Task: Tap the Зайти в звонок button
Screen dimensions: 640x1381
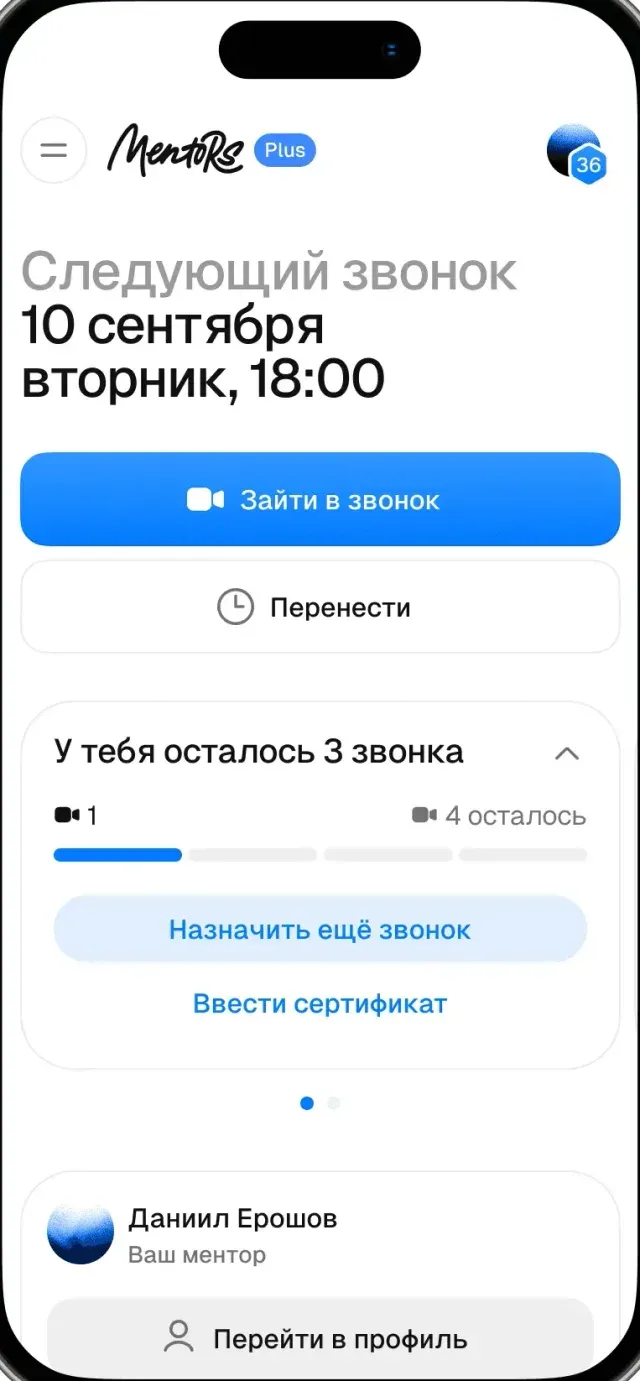Action: point(320,499)
